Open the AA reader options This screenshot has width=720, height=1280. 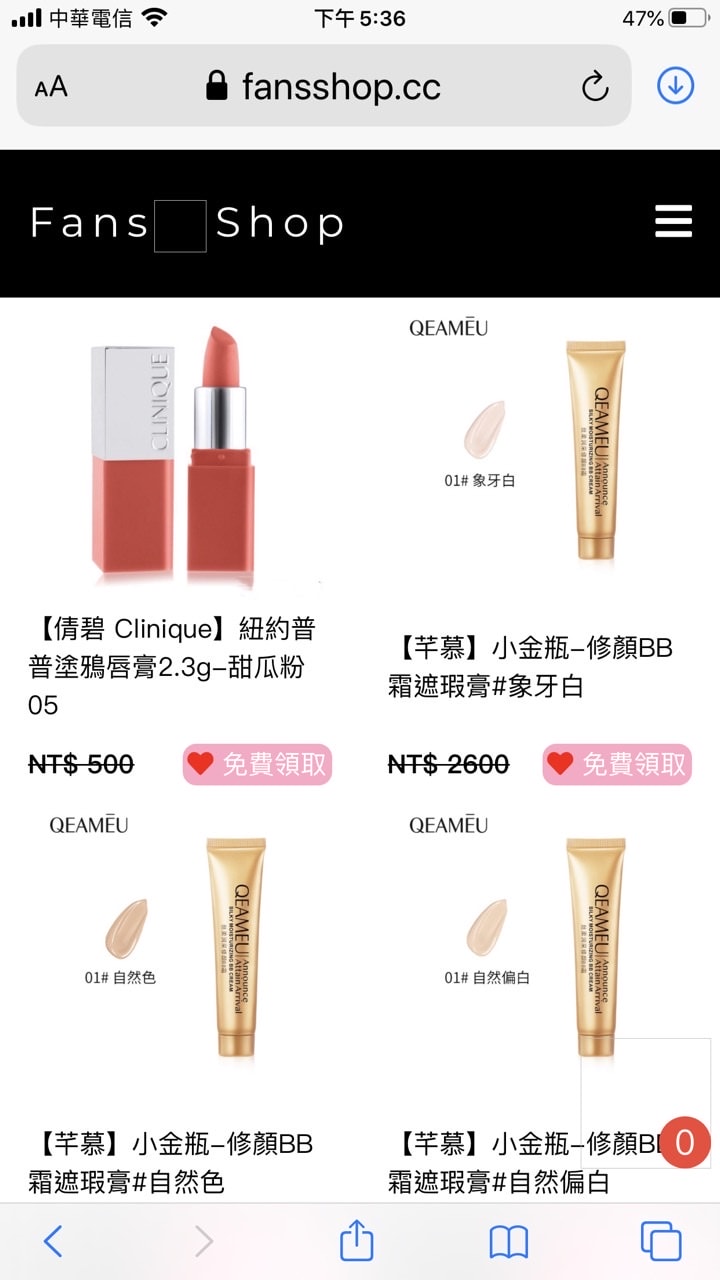[x=51, y=88]
